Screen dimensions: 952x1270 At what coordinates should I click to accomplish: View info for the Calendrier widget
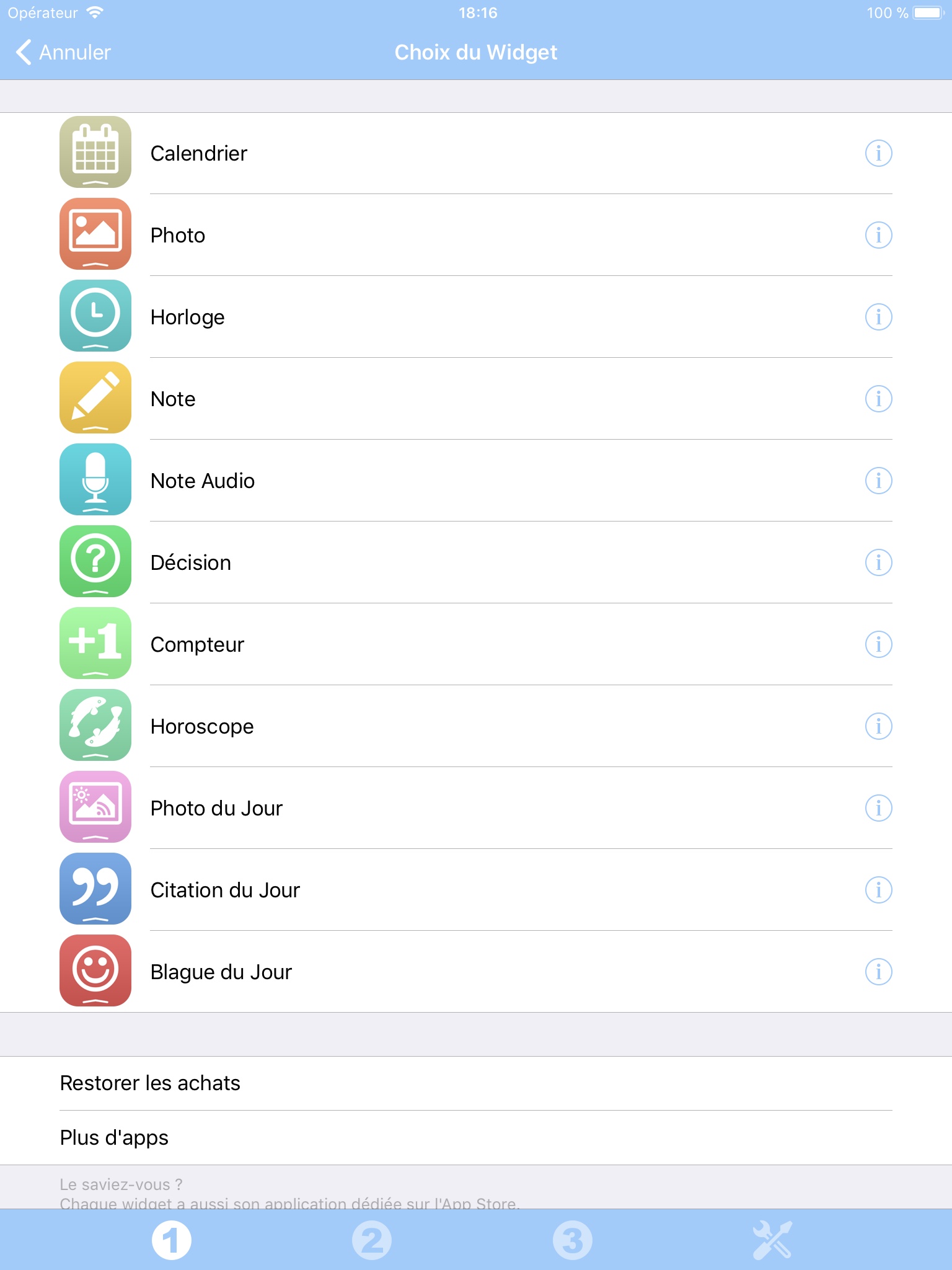pyautogui.click(x=878, y=153)
